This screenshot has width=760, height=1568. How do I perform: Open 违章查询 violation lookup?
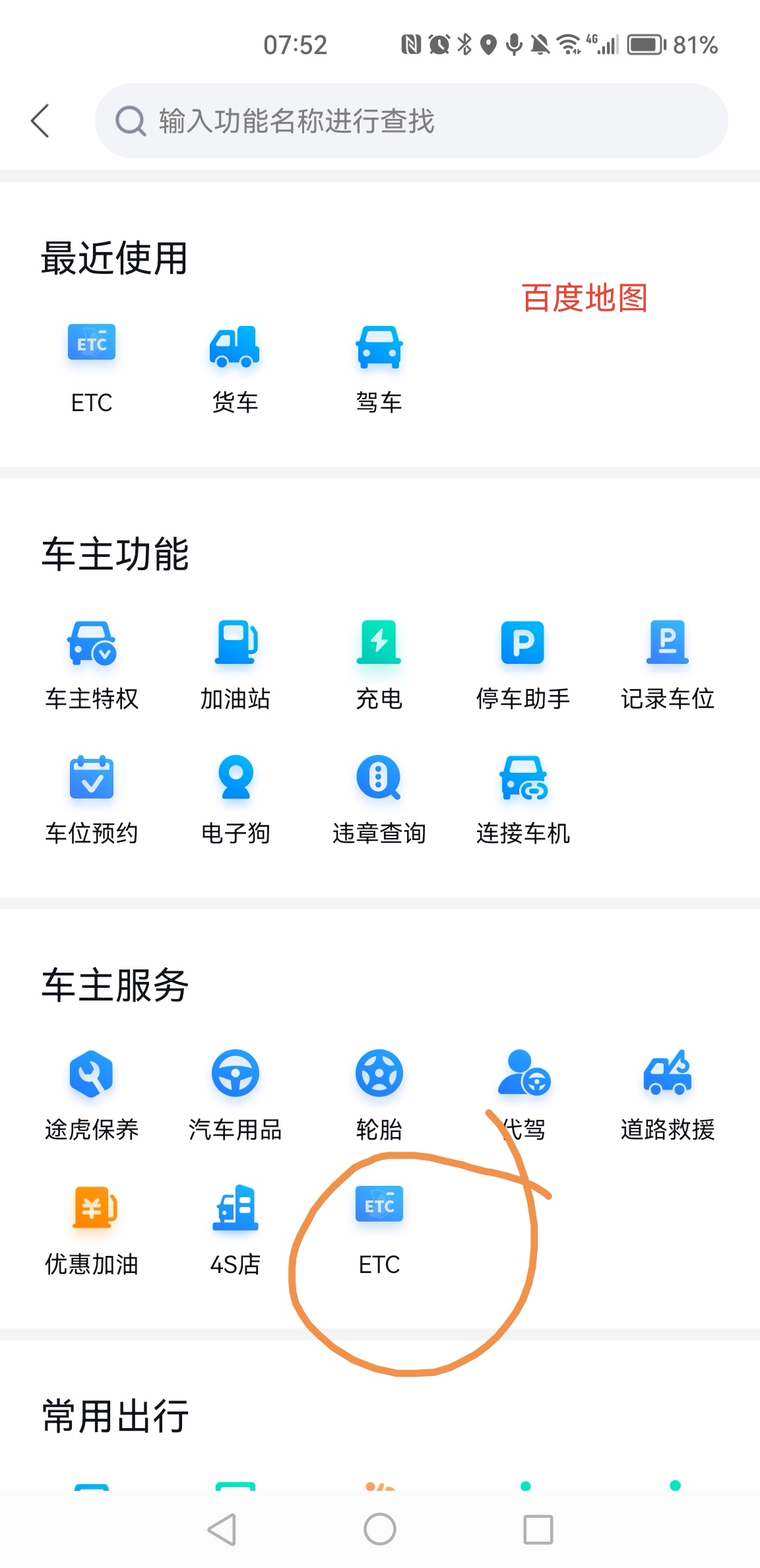click(x=379, y=799)
